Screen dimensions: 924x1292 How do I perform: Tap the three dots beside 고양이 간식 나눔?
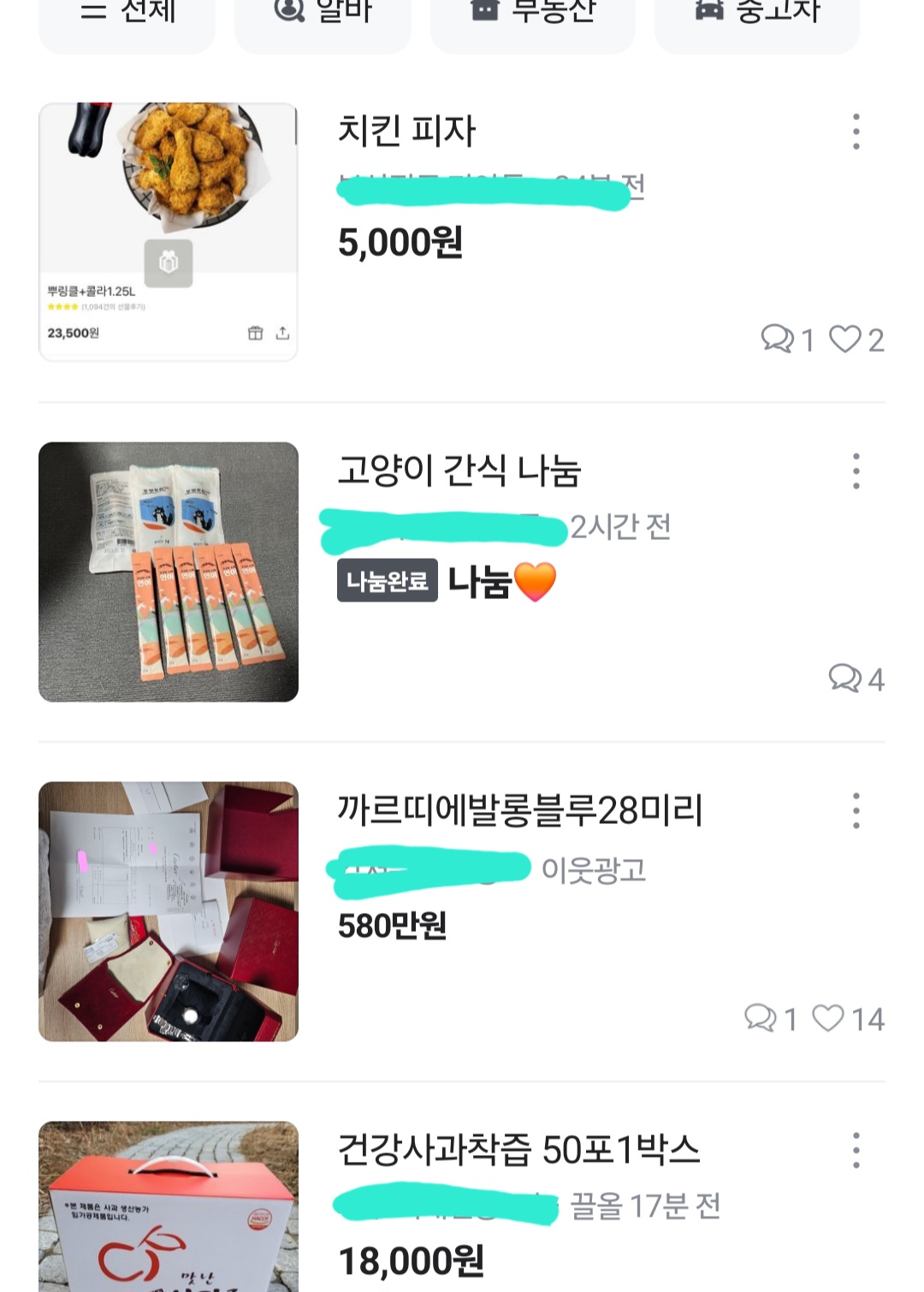coord(856,471)
